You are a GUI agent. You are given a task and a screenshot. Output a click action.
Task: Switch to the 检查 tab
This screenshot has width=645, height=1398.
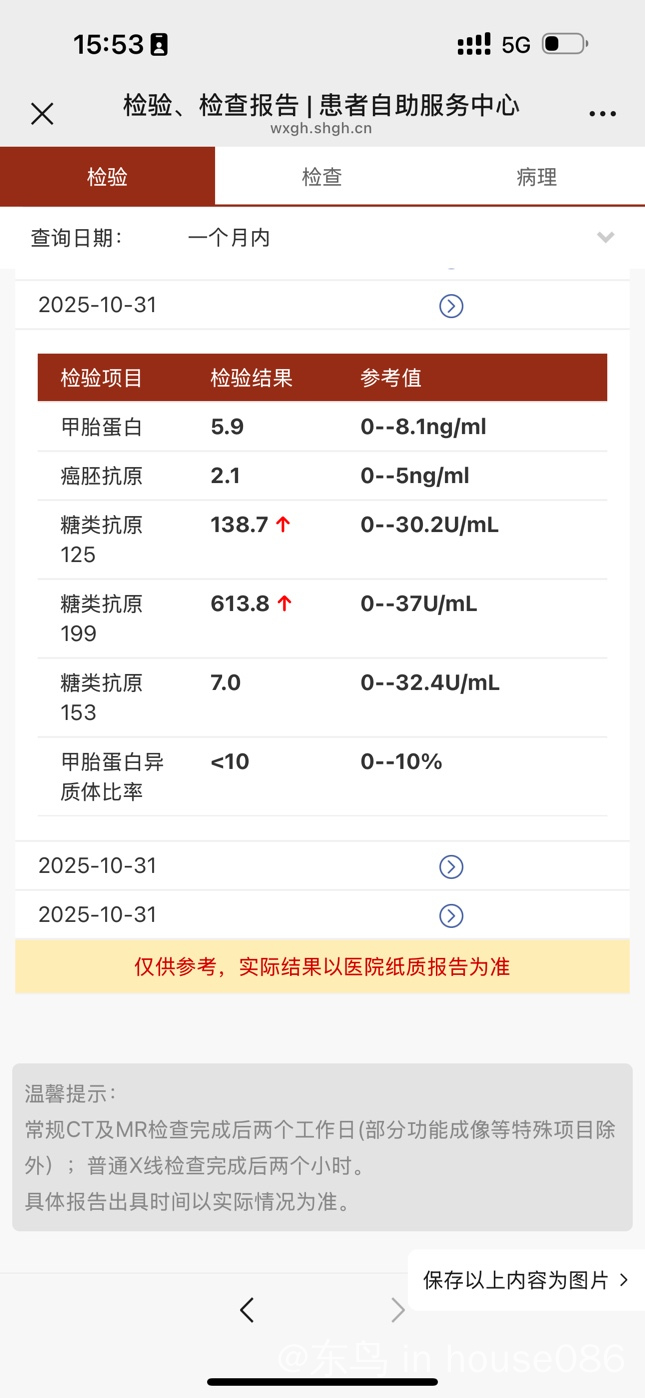[x=322, y=177]
